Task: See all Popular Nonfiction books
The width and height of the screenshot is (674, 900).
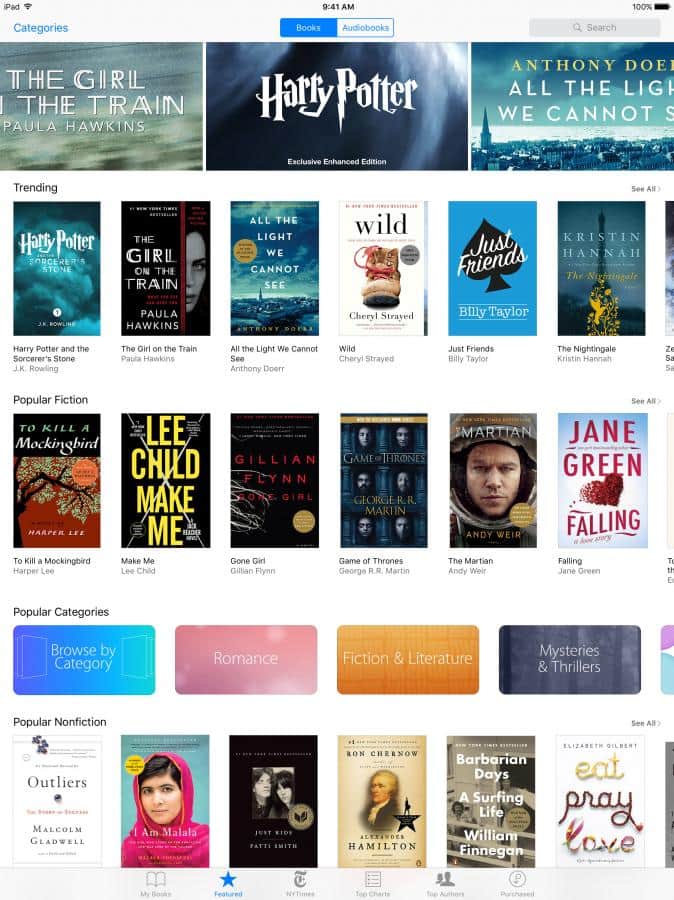Action: pos(645,723)
